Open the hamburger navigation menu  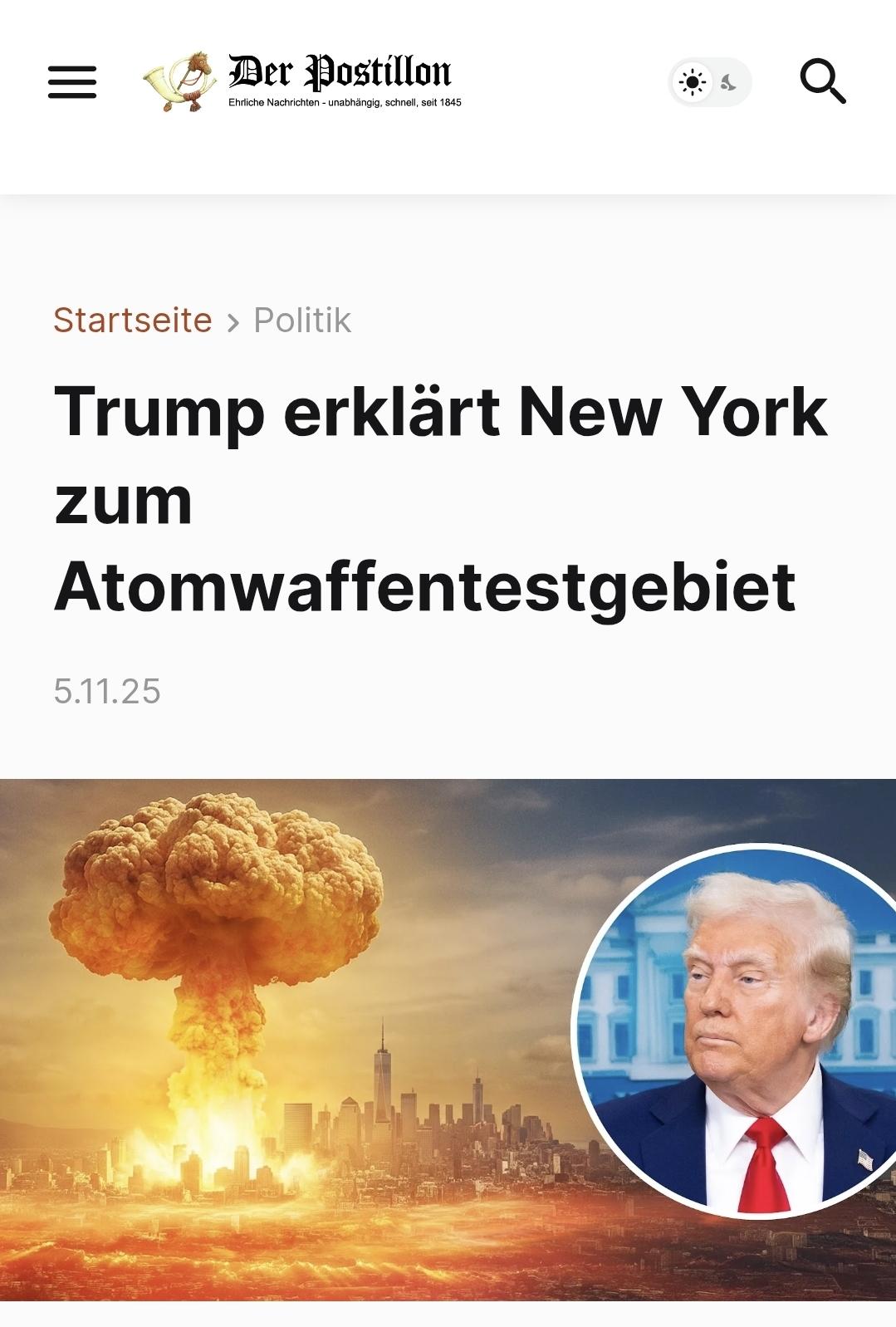tap(72, 81)
